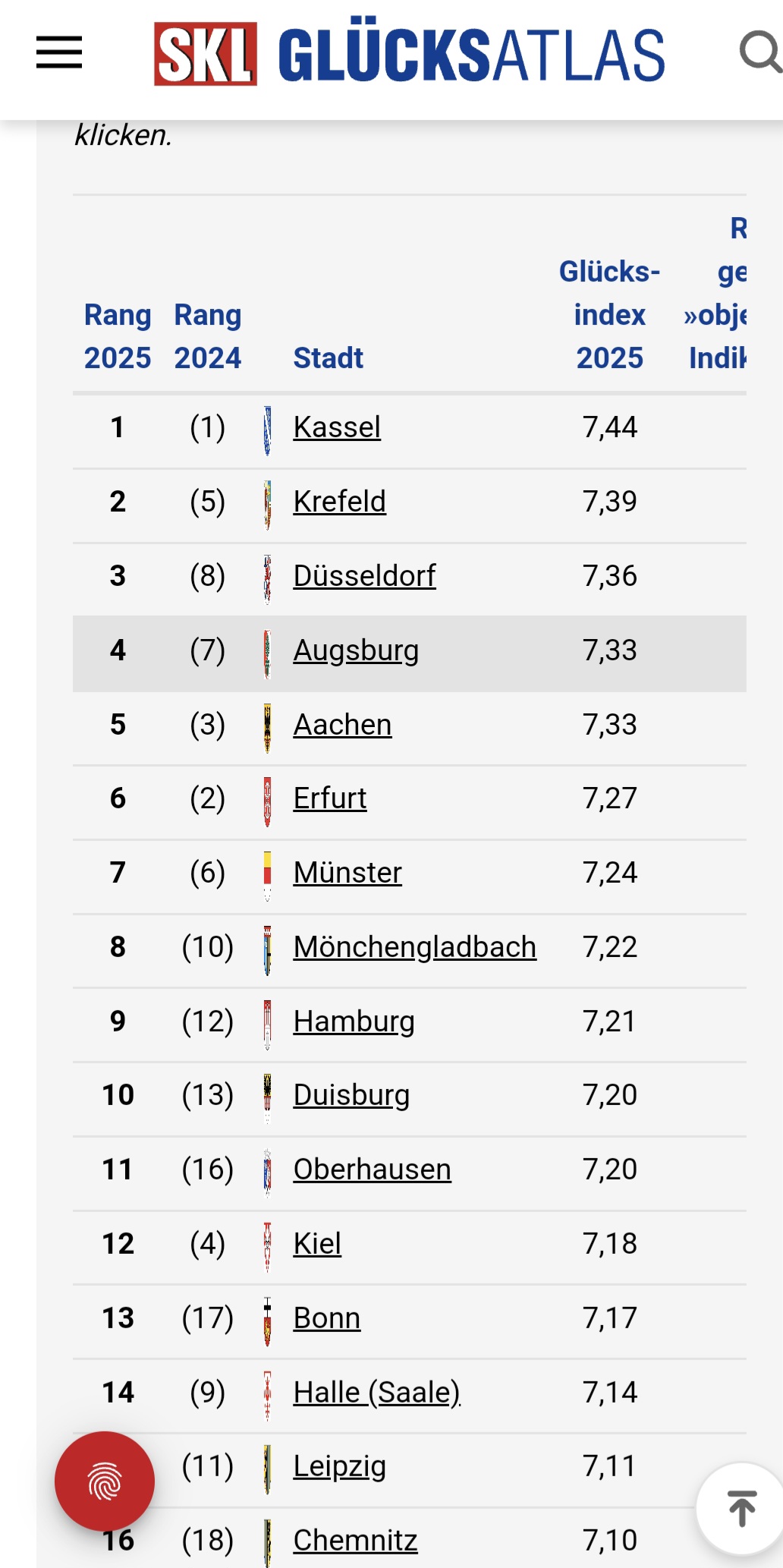Screen dimensions: 783x1568
Task: Open the Erfurt city link
Action: point(330,798)
